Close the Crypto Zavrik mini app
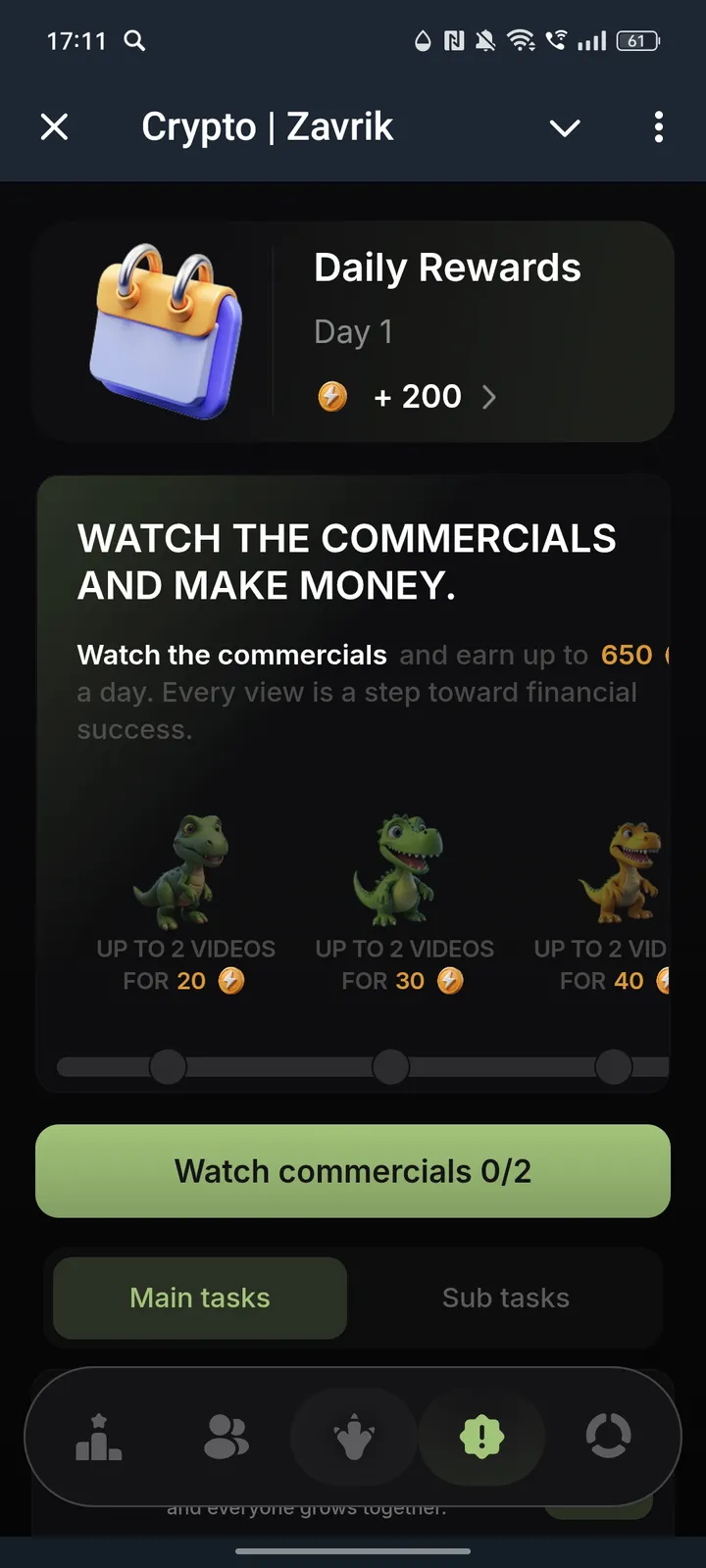706x1568 pixels. (55, 127)
